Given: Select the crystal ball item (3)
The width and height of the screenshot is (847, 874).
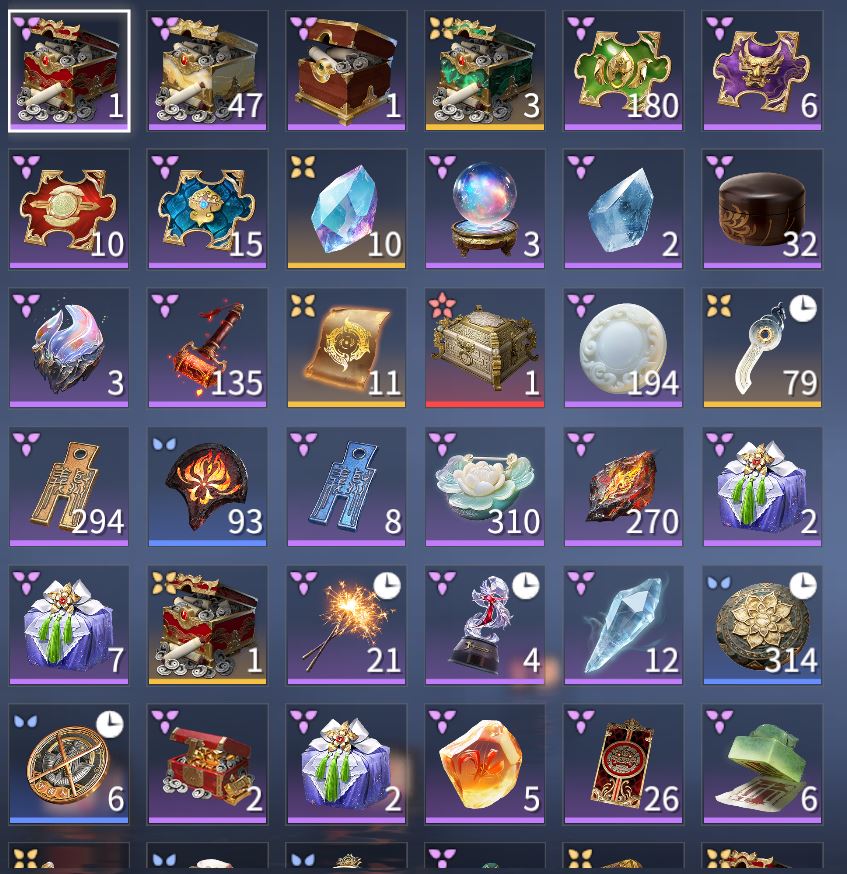Looking at the screenshot, I should click(485, 209).
